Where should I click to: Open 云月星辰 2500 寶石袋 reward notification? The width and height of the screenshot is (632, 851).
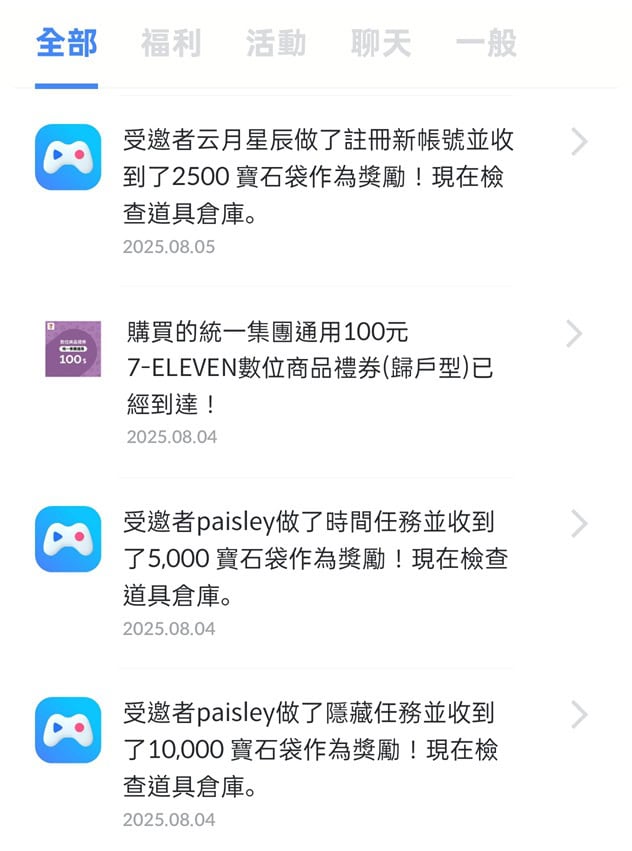(x=318, y=178)
